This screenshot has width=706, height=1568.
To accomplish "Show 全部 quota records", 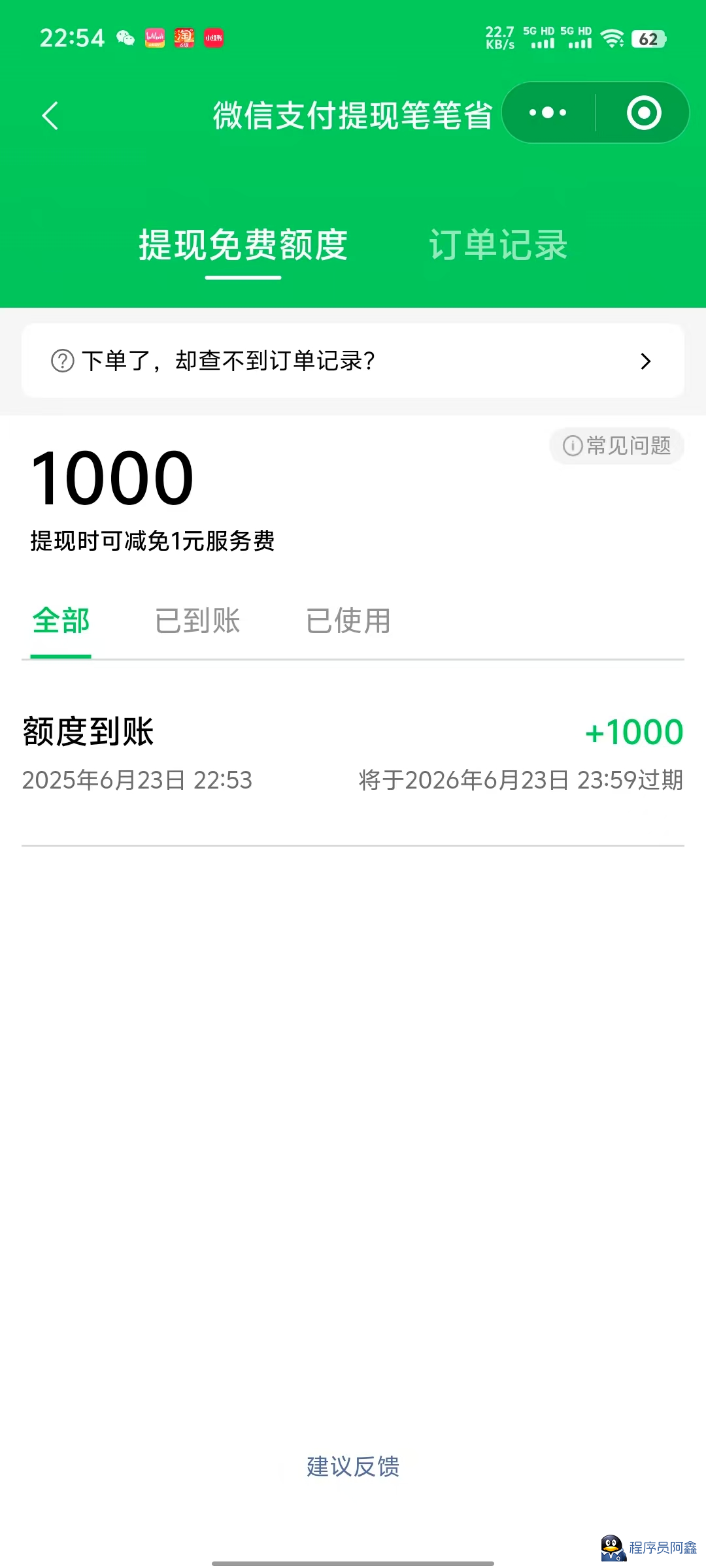I will [61, 621].
